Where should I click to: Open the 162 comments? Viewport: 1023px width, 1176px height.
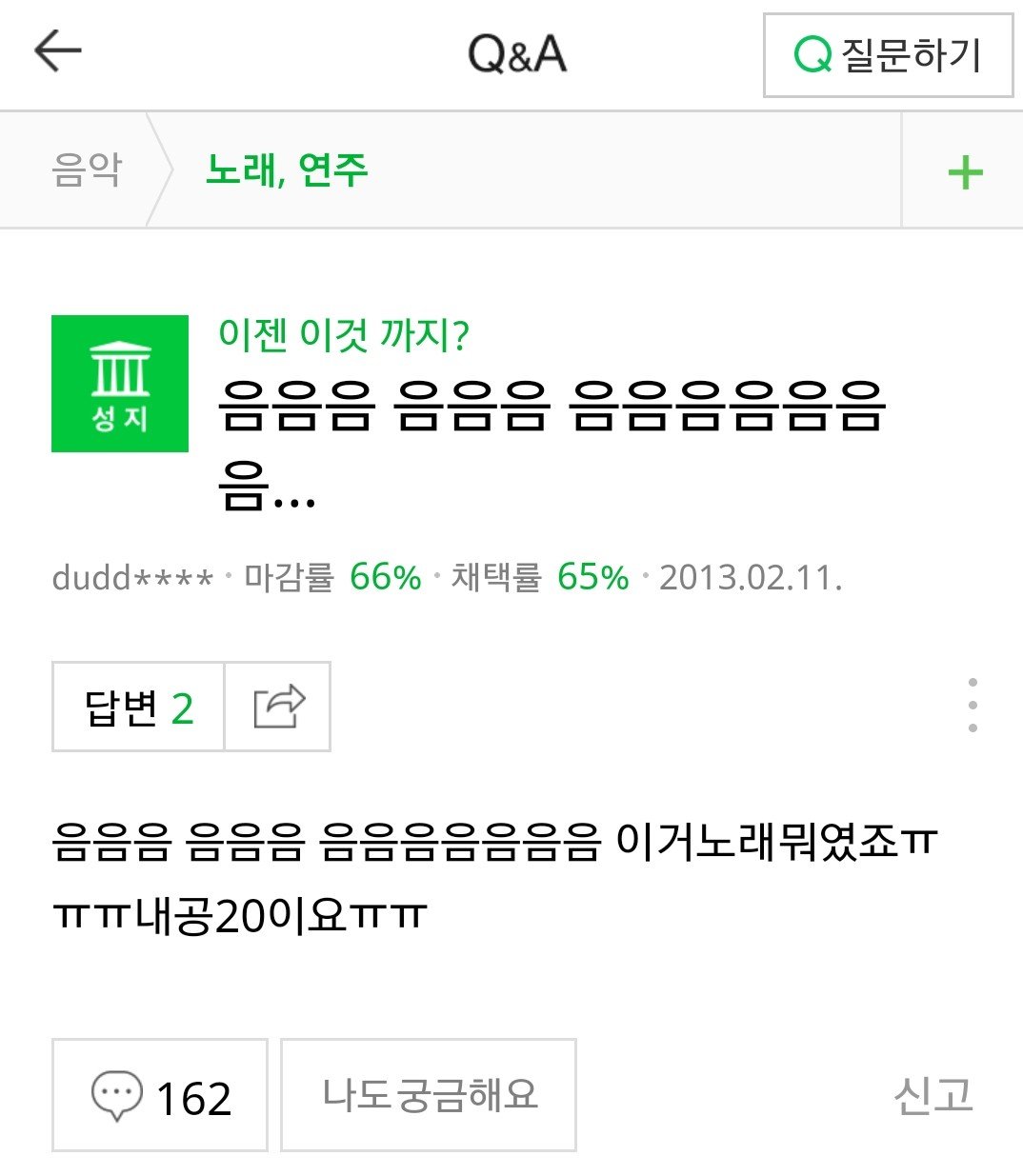point(160,1095)
